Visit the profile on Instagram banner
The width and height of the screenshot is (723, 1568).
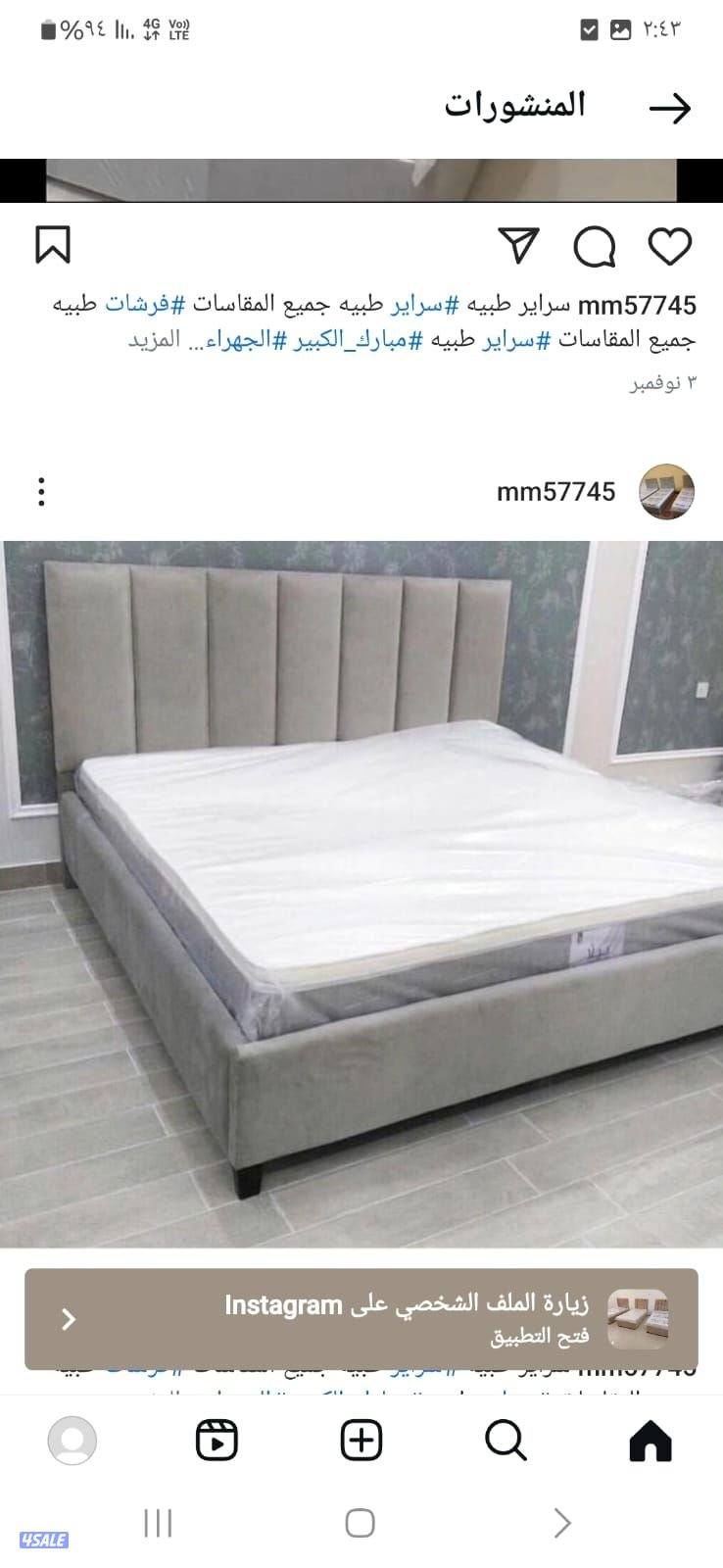(x=361, y=1319)
